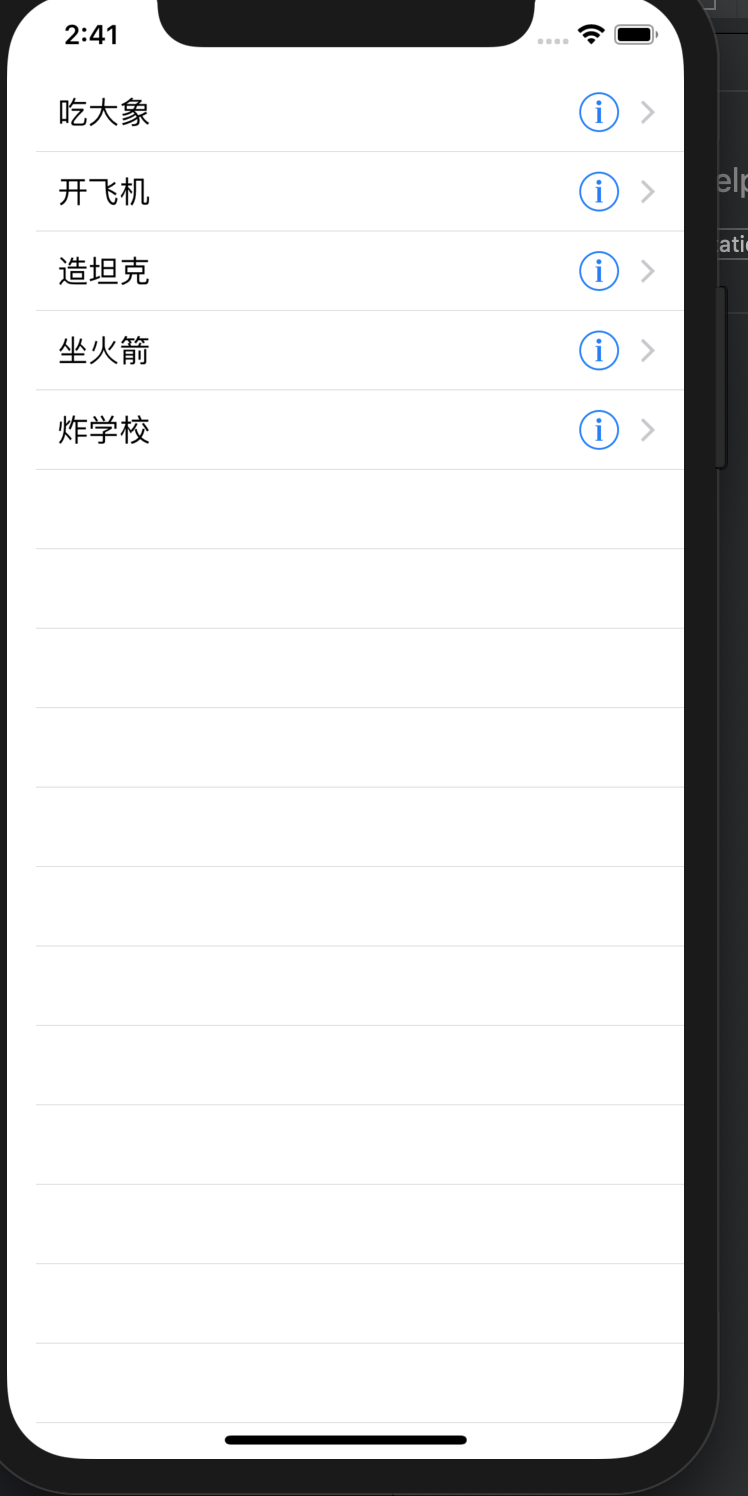Tap the info icon beside 开飞机

(x=598, y=192)
